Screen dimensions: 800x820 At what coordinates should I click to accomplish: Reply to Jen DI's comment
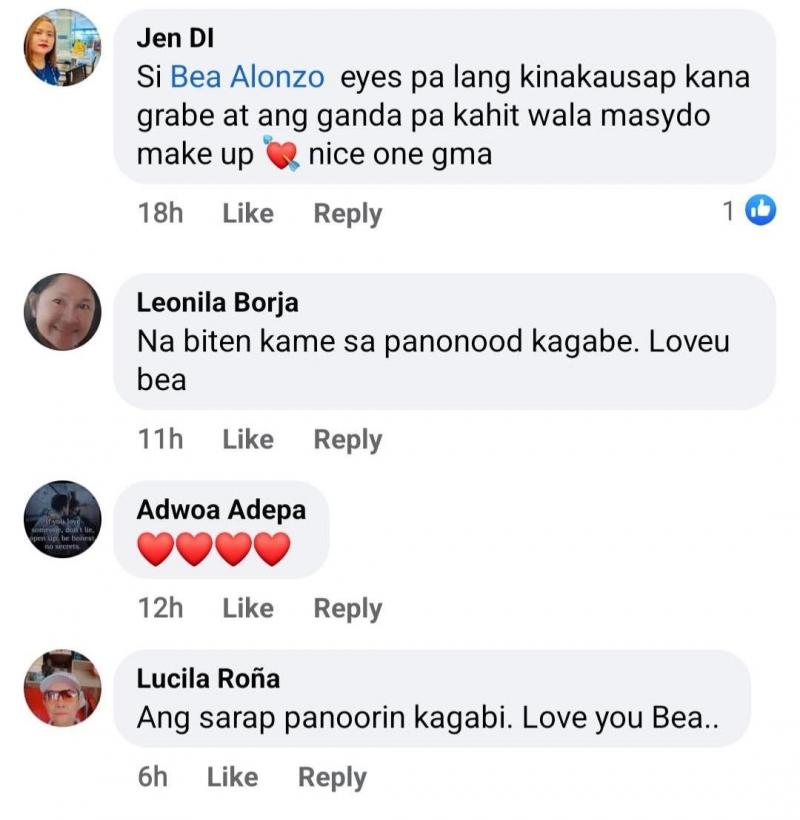click(347, 213)
